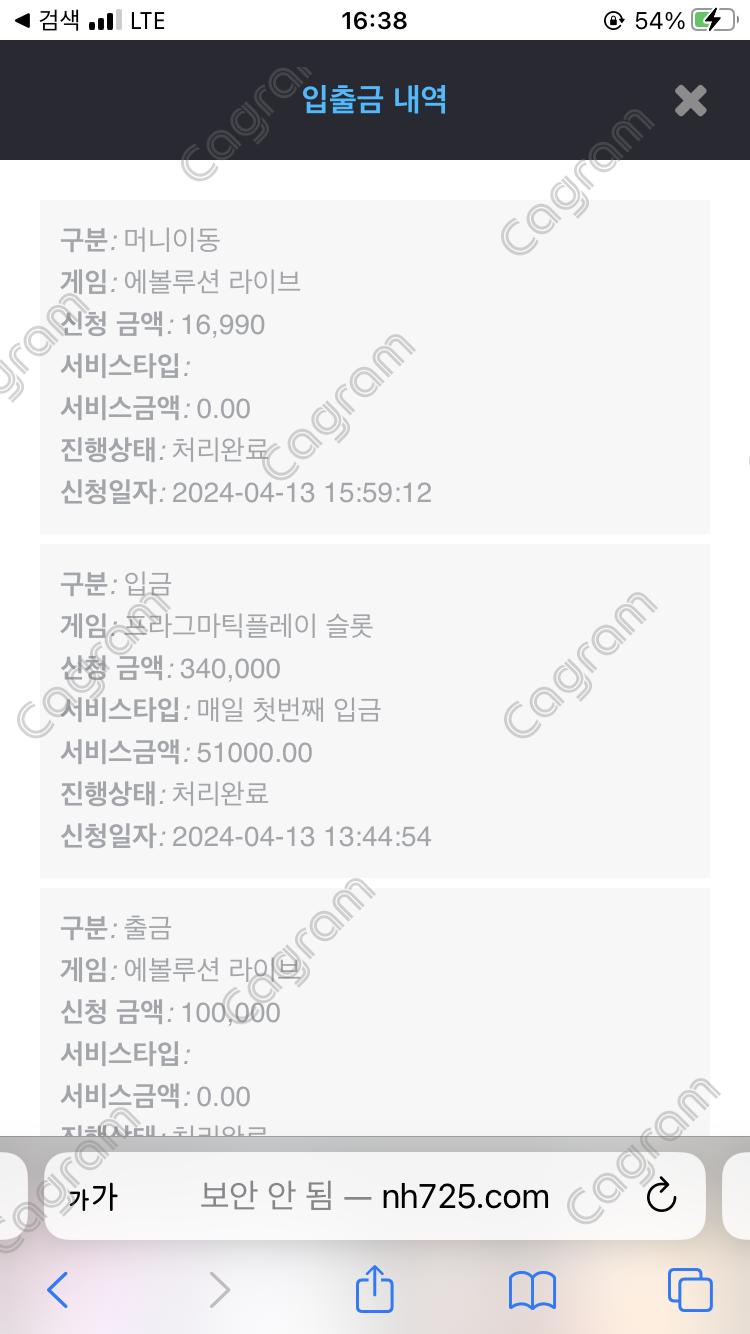Go back to the previous page
Viewport: 750px width, 1334px height.
click(x=58, y=1290)
